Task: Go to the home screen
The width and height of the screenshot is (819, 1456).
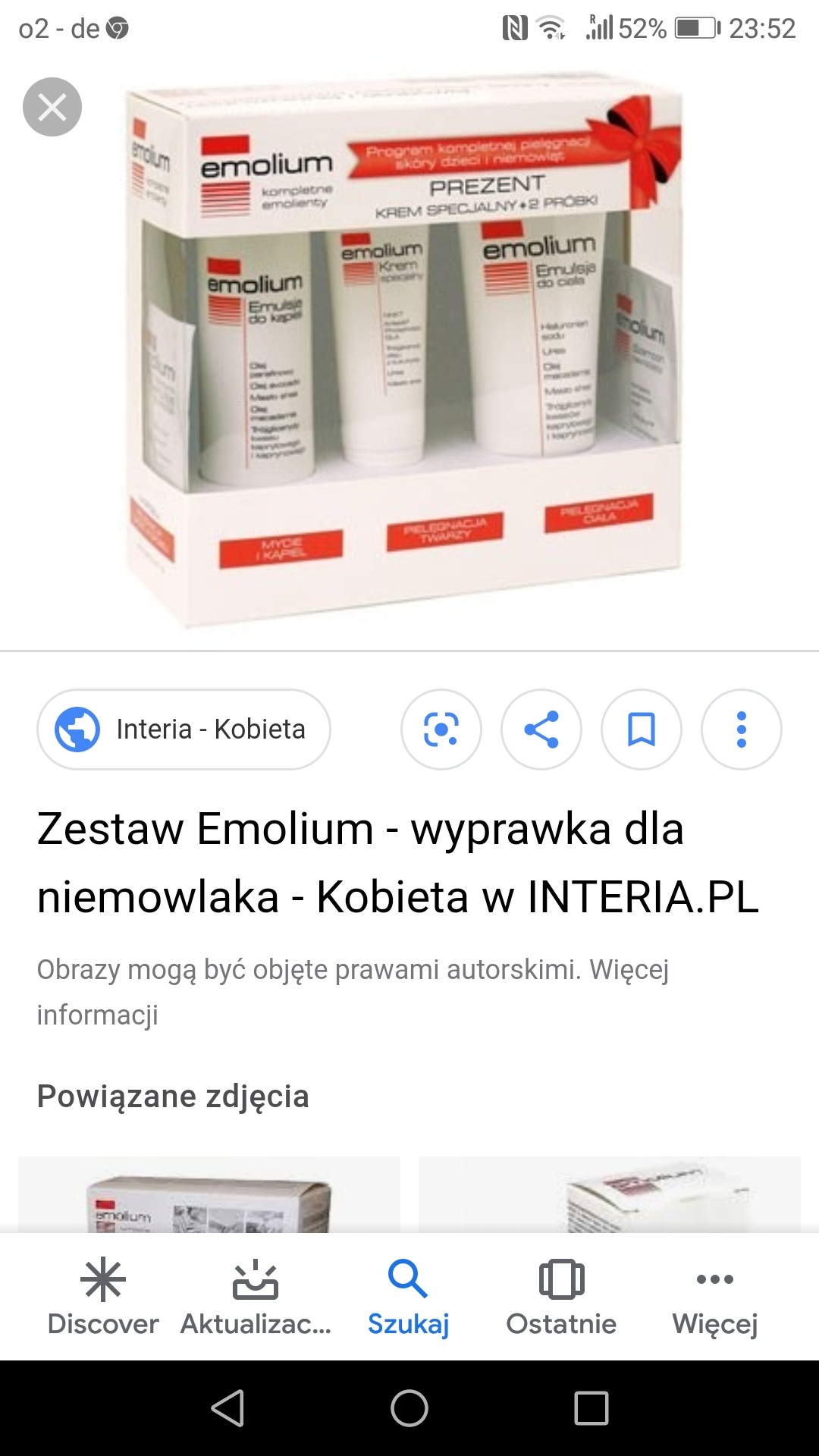Action: pos(409,1408)
